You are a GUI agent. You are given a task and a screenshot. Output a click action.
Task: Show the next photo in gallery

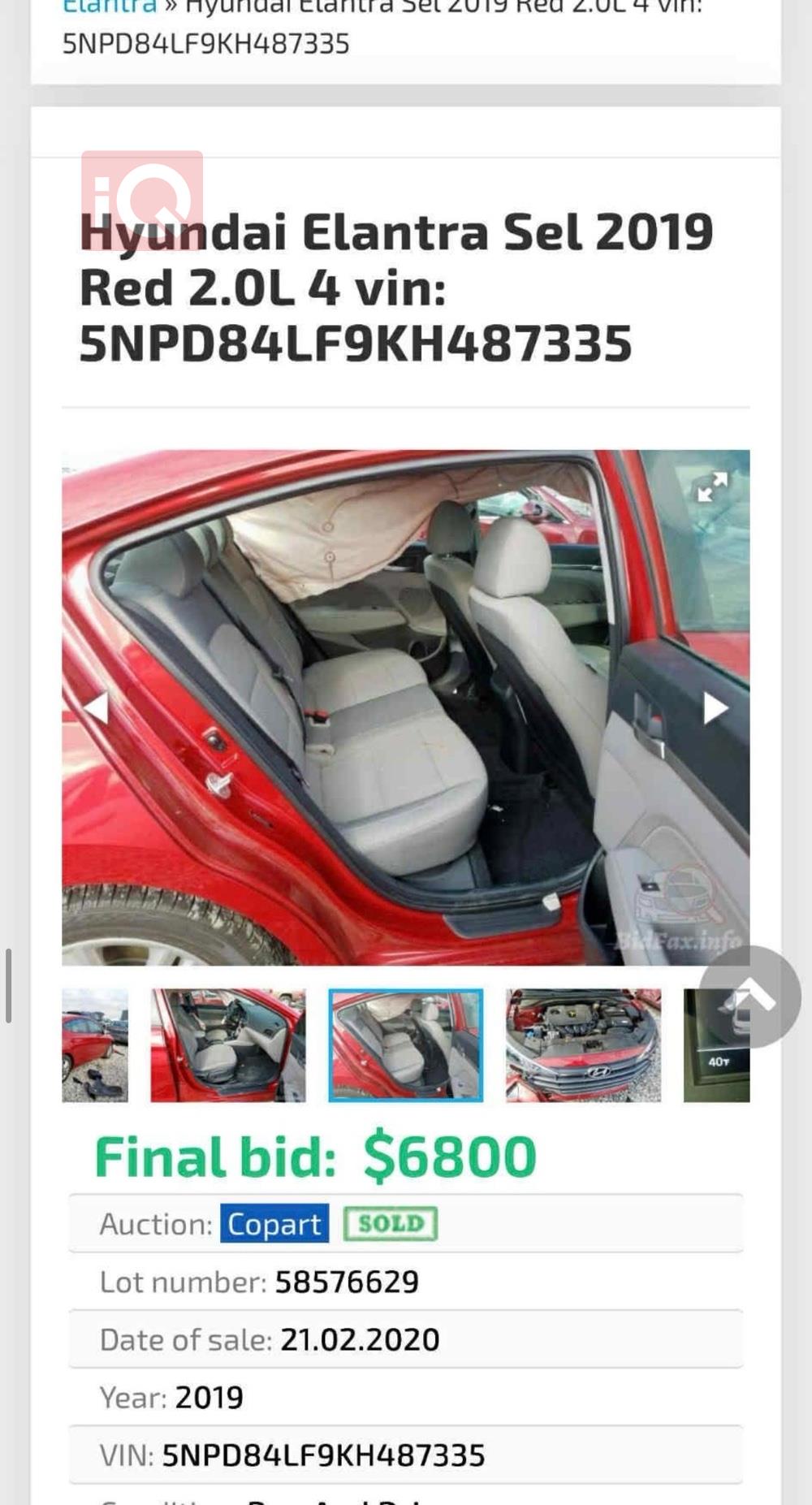tap(714, 707)
